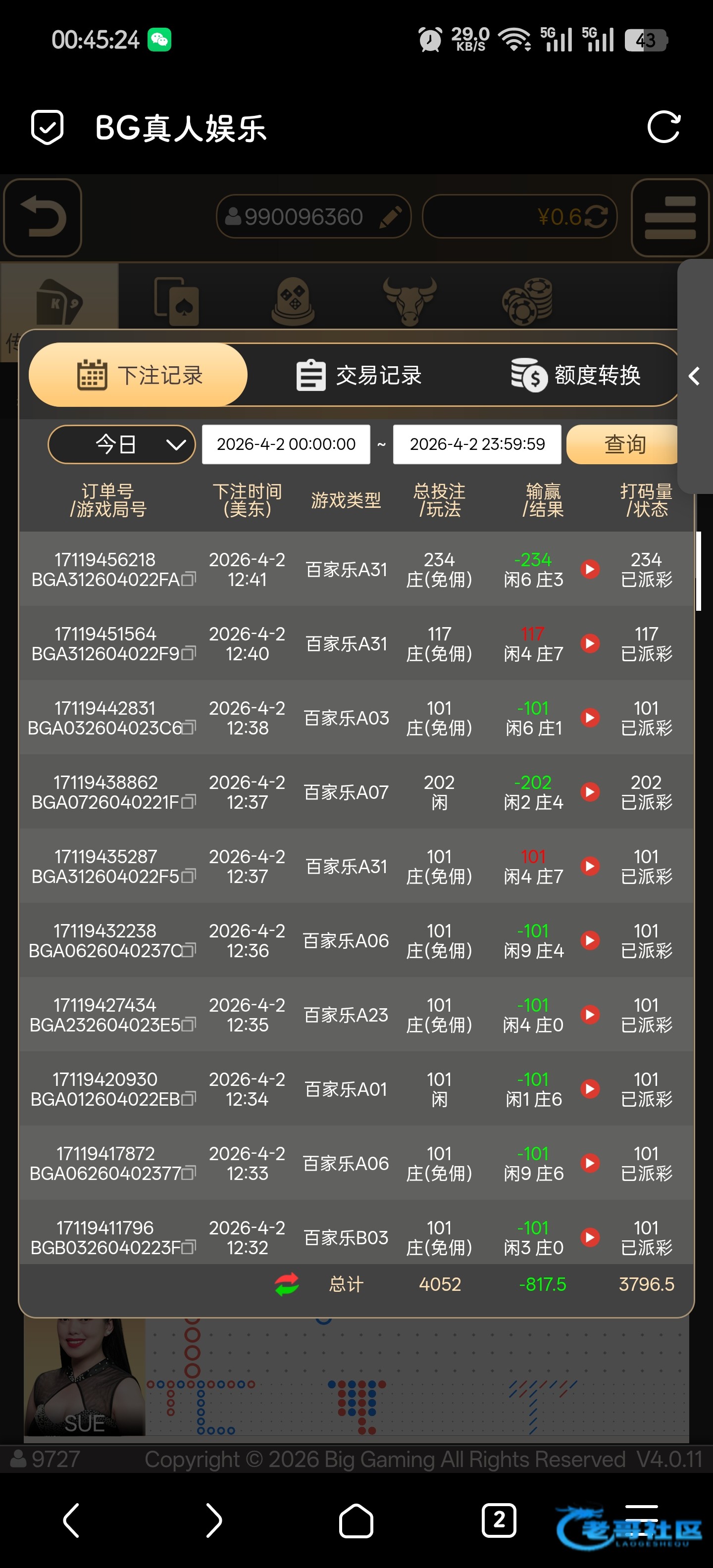Select the 下注记录 tab

[138, 375]
